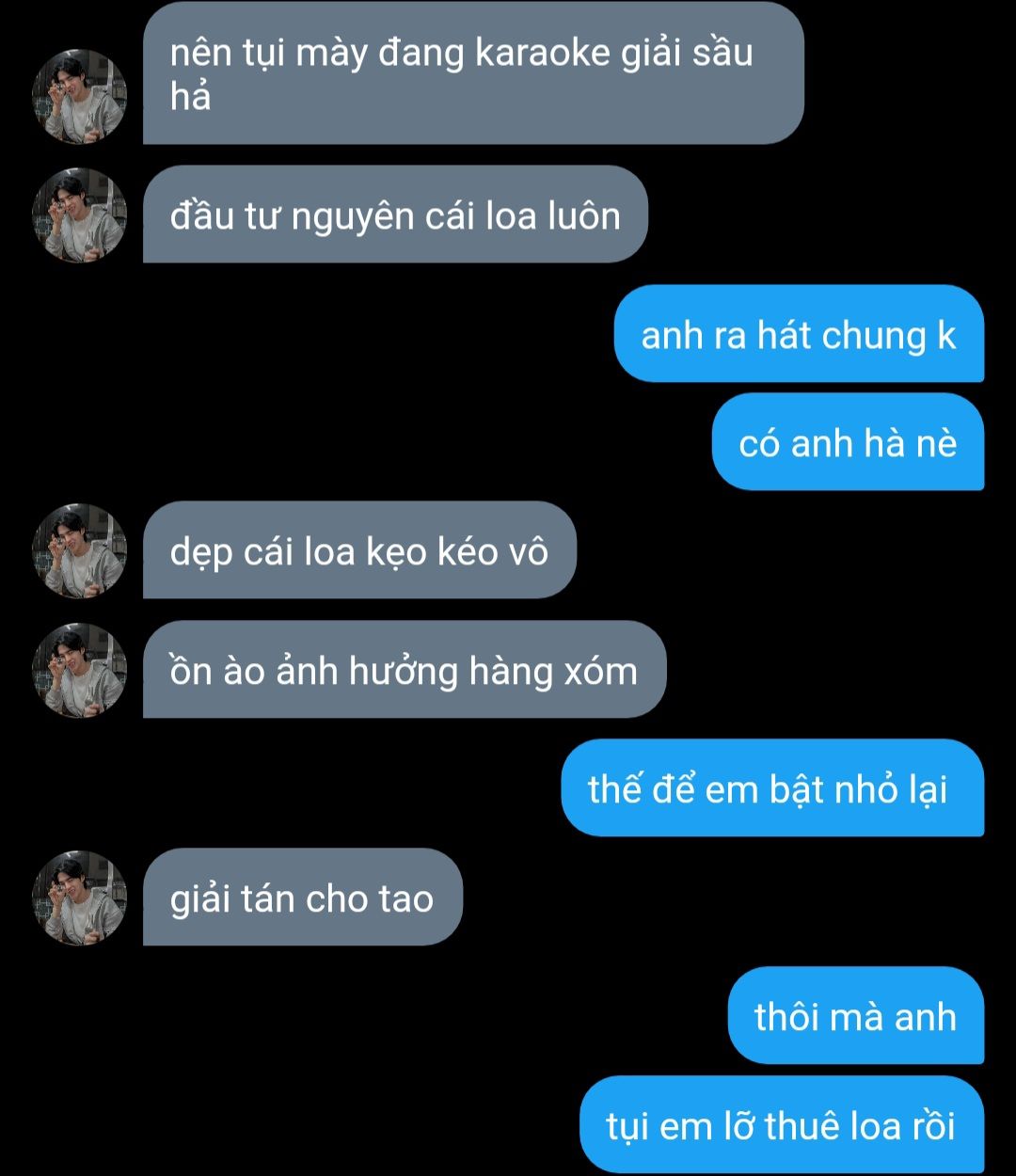Select the avatar beside "ồn ào ảnh hưởng hàng xóm"

79,670
